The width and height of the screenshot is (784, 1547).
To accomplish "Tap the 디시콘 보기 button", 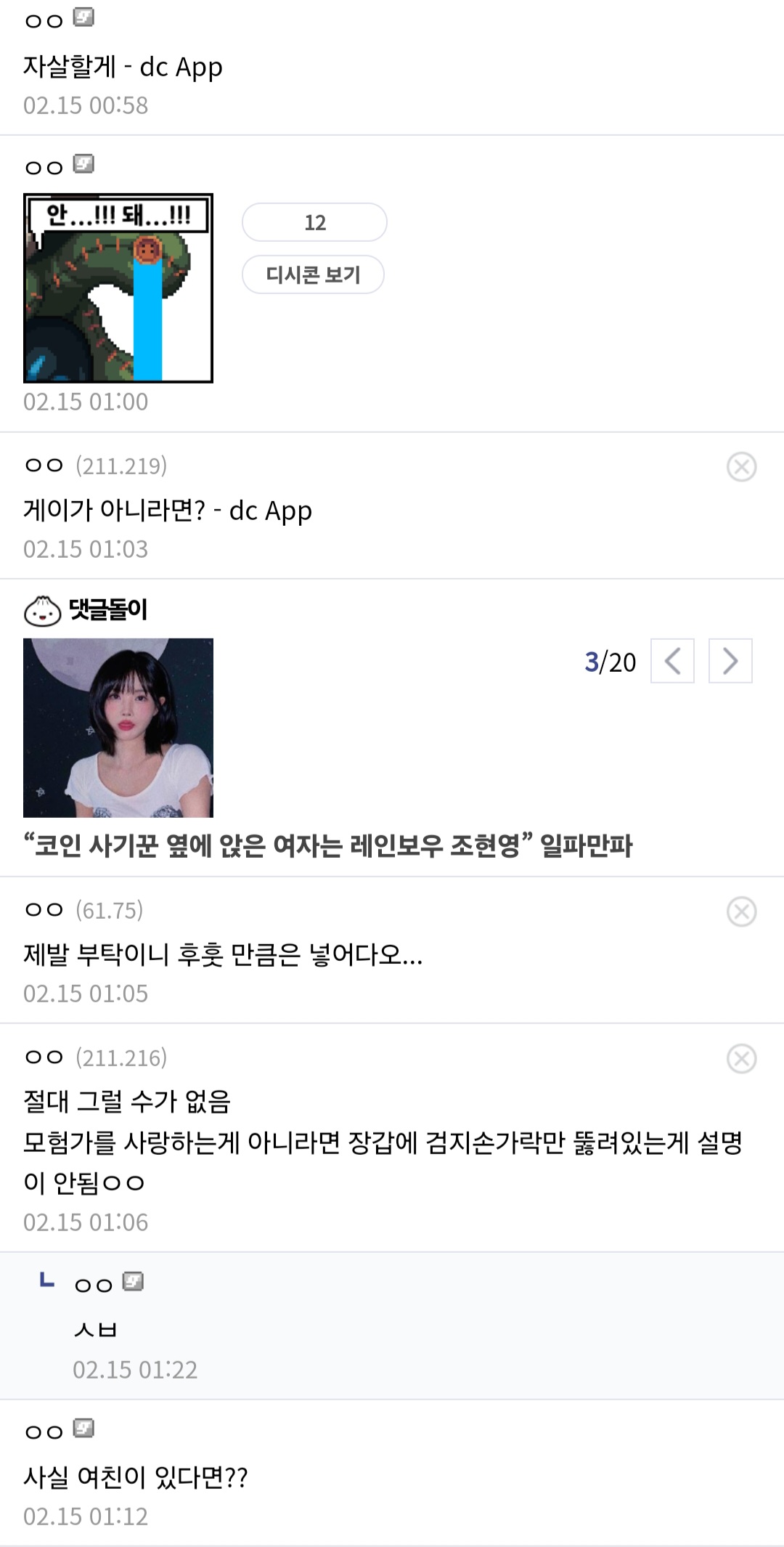I will 313,275.
